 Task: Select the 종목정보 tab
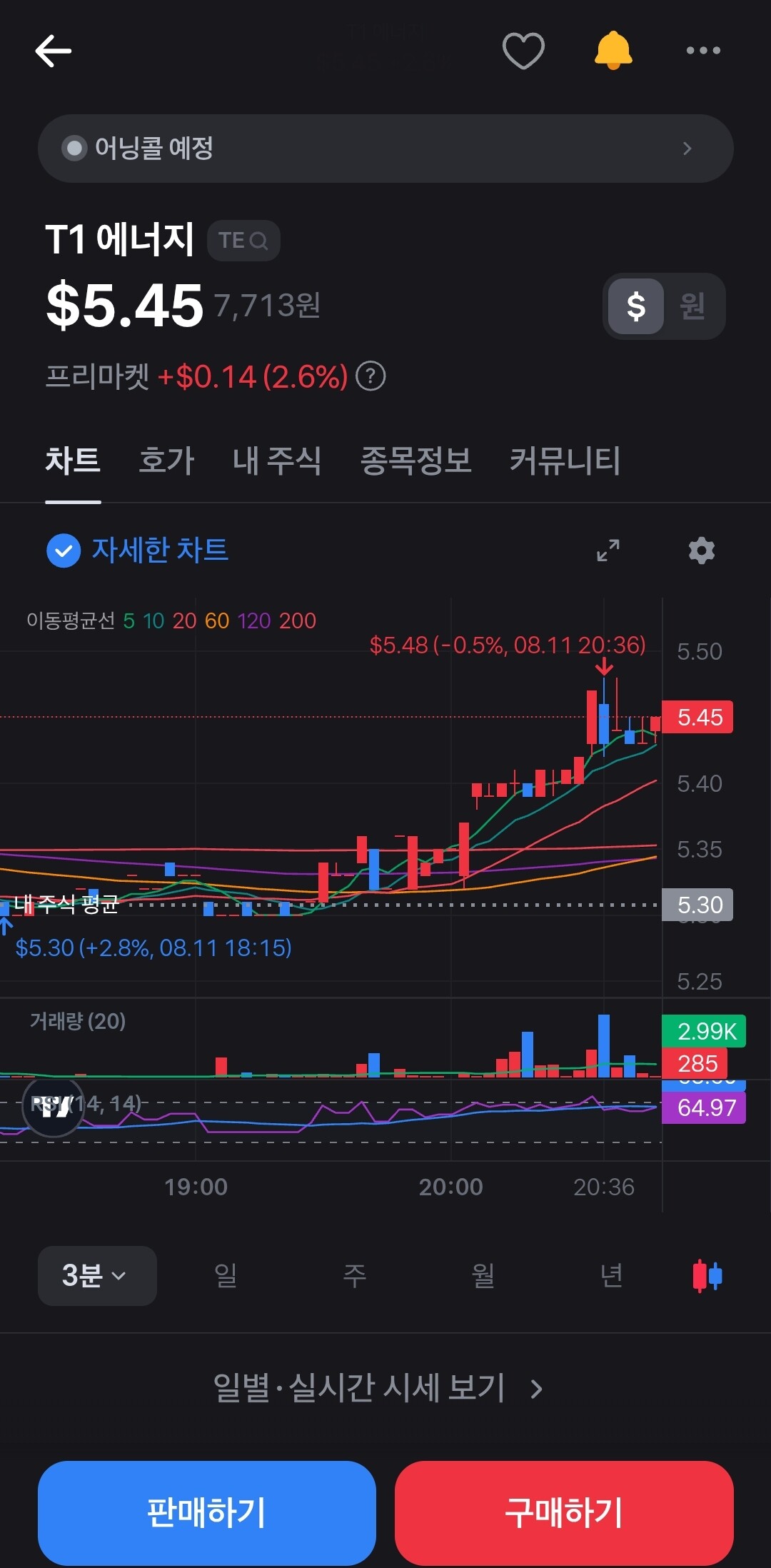tap(415, 461)
